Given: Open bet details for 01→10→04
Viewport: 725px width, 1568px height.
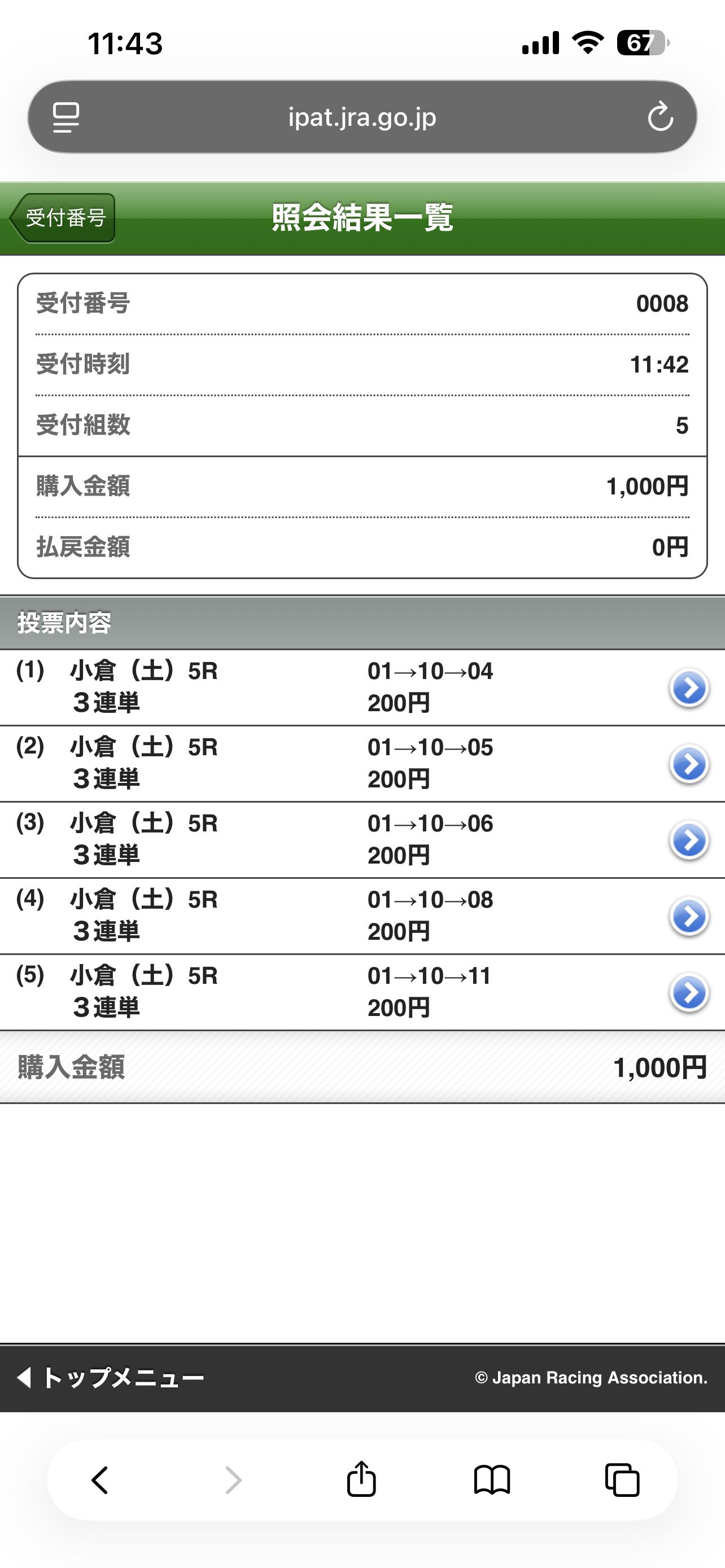Looking at the screenshot, I should click(688, 688).
